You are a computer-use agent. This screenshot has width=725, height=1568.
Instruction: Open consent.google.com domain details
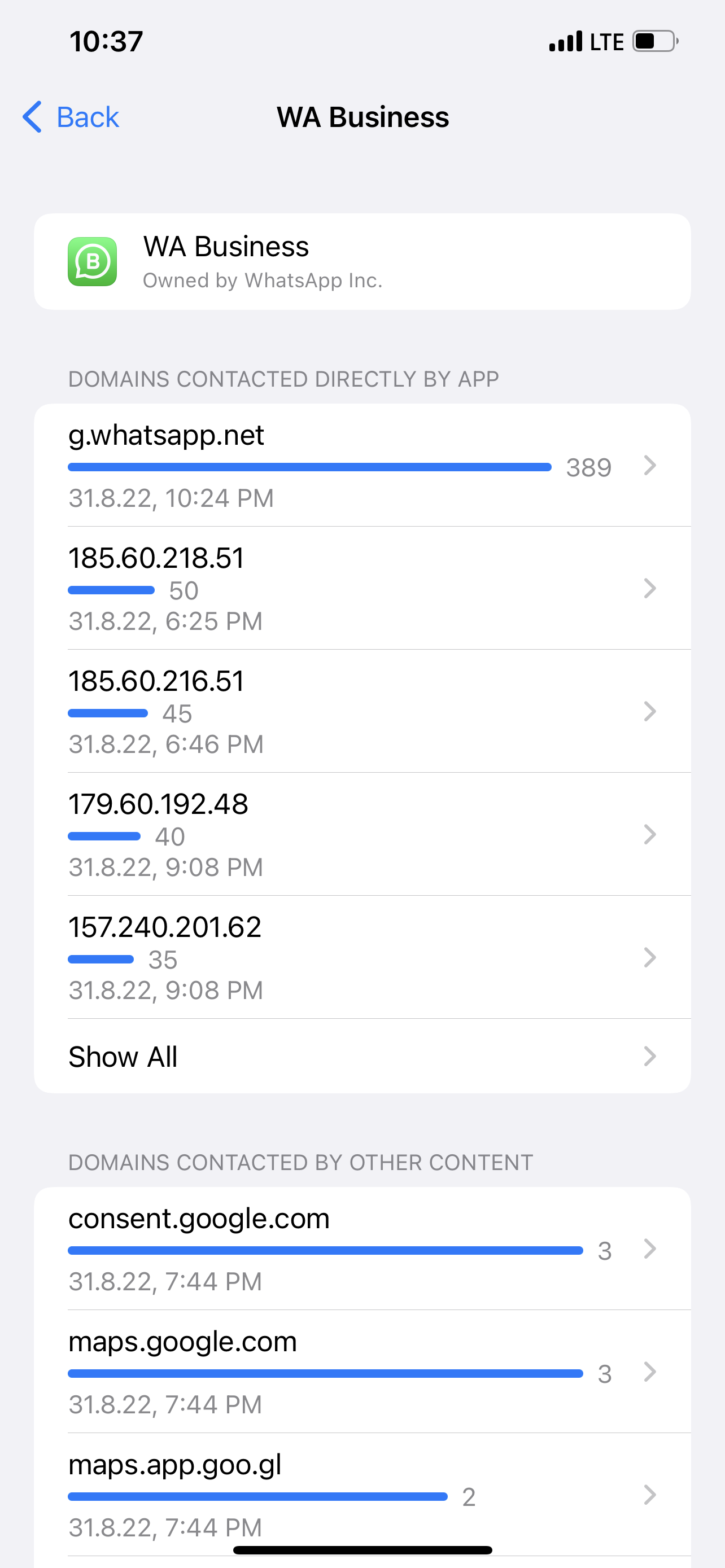tap(361, 1249)
